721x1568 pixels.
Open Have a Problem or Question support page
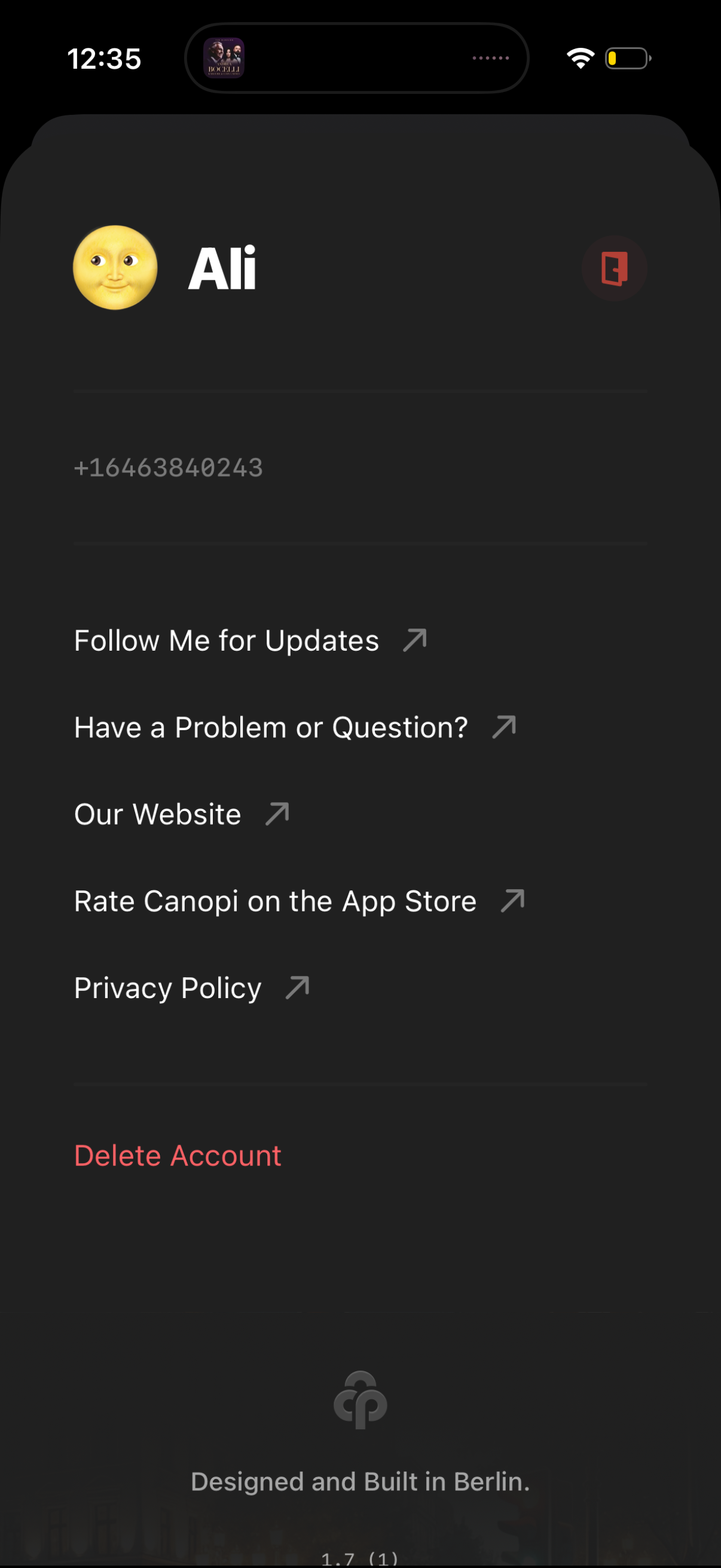tap(271, 727)
